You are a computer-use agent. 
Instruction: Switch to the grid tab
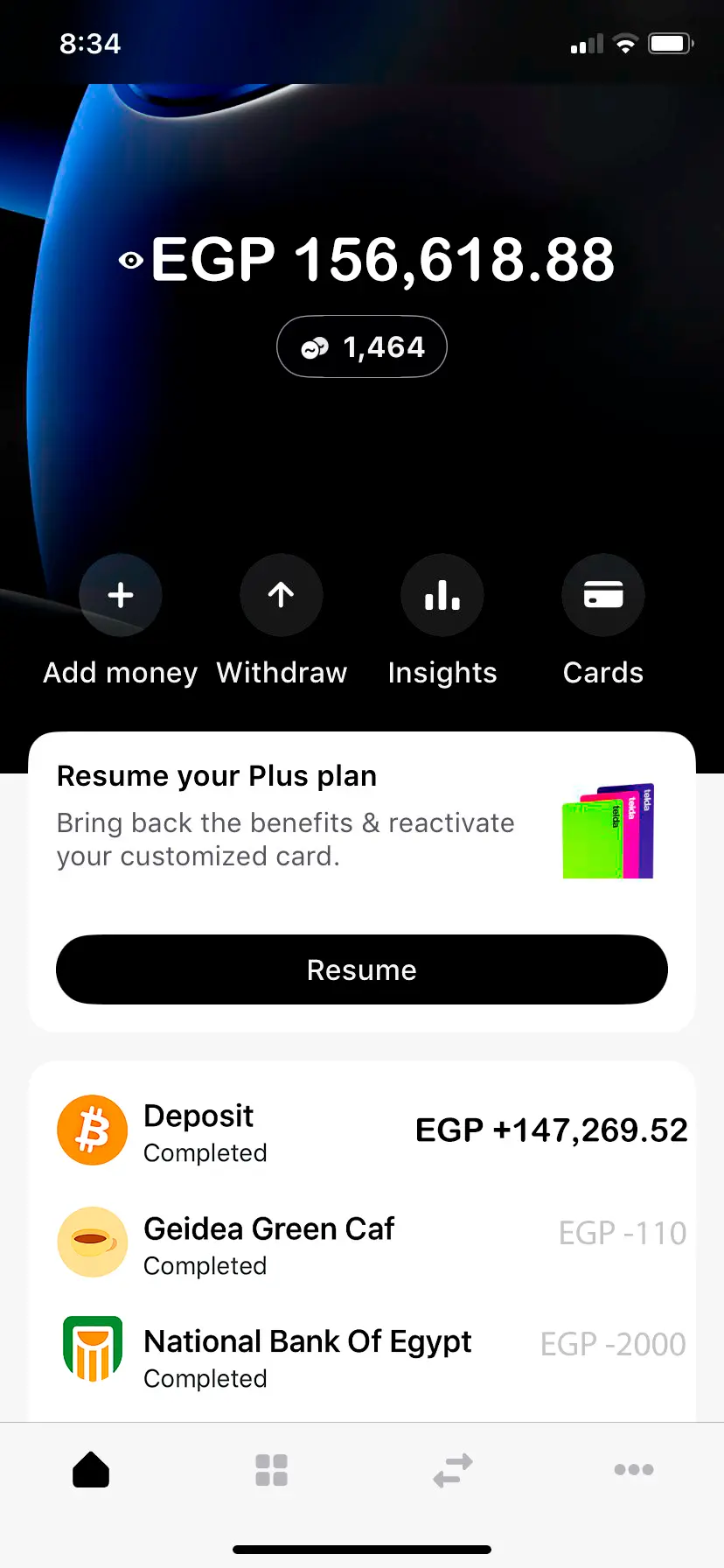[x=271, y=1470]
